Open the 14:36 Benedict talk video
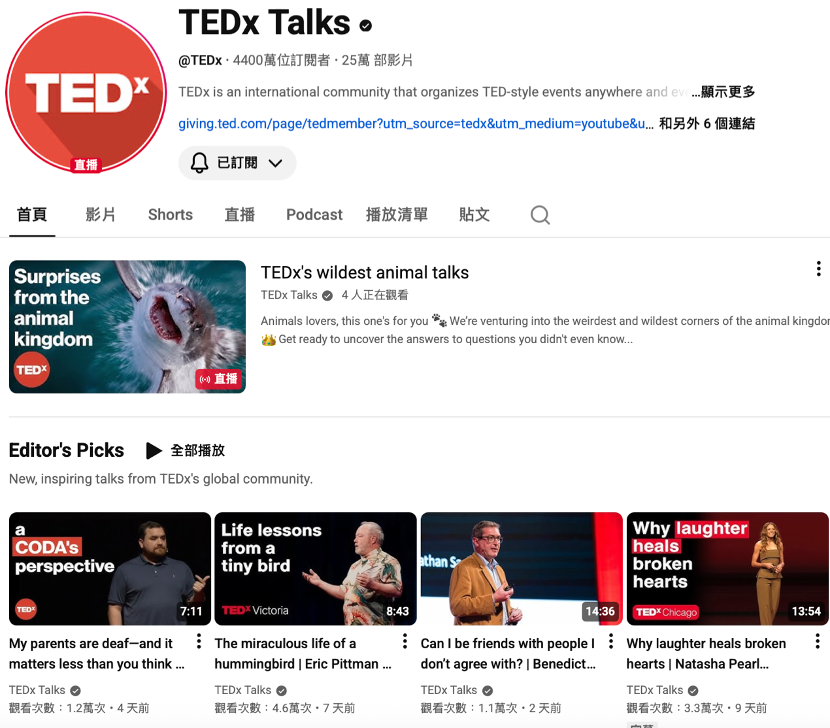Image resolution: width=830 pixels, height=728 pixels. tap(521, 569)
